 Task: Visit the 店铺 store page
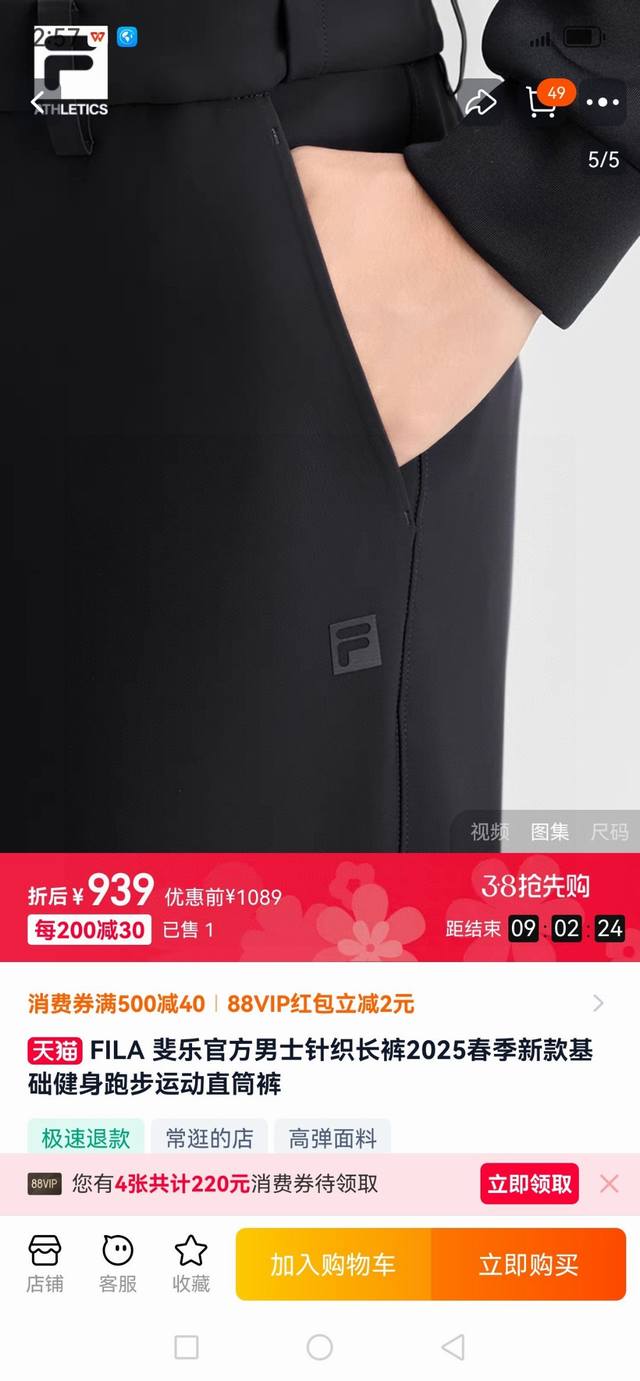(45, 1263)
